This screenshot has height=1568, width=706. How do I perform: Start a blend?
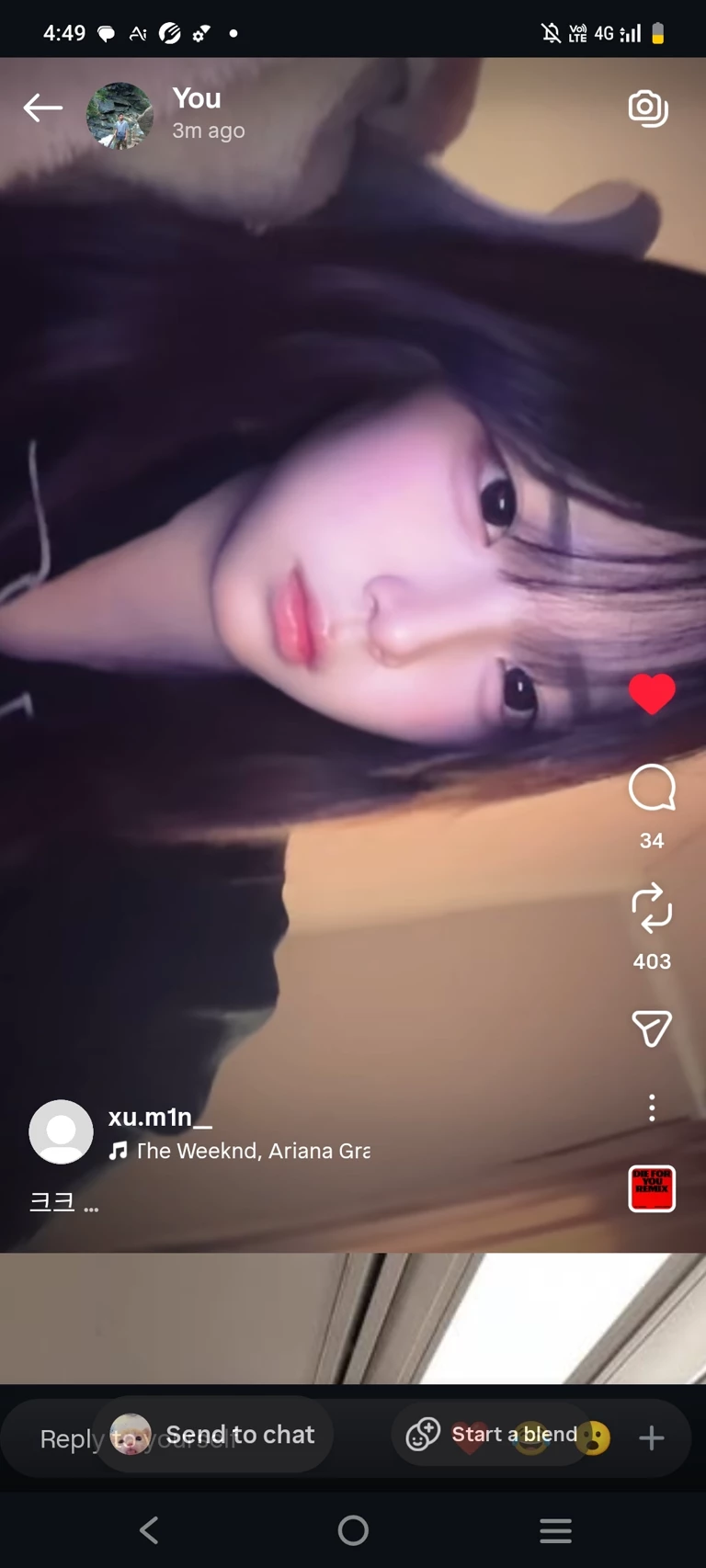click(x=494, y=1435)
